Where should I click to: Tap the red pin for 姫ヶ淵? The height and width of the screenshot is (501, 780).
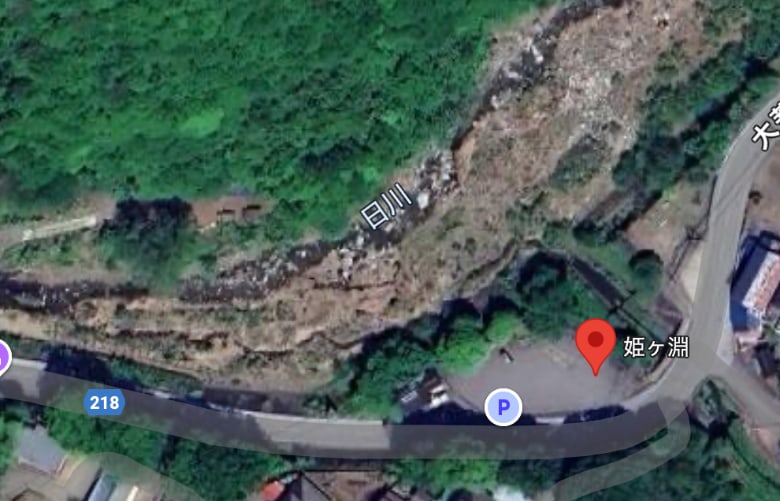tap(596, 344)
